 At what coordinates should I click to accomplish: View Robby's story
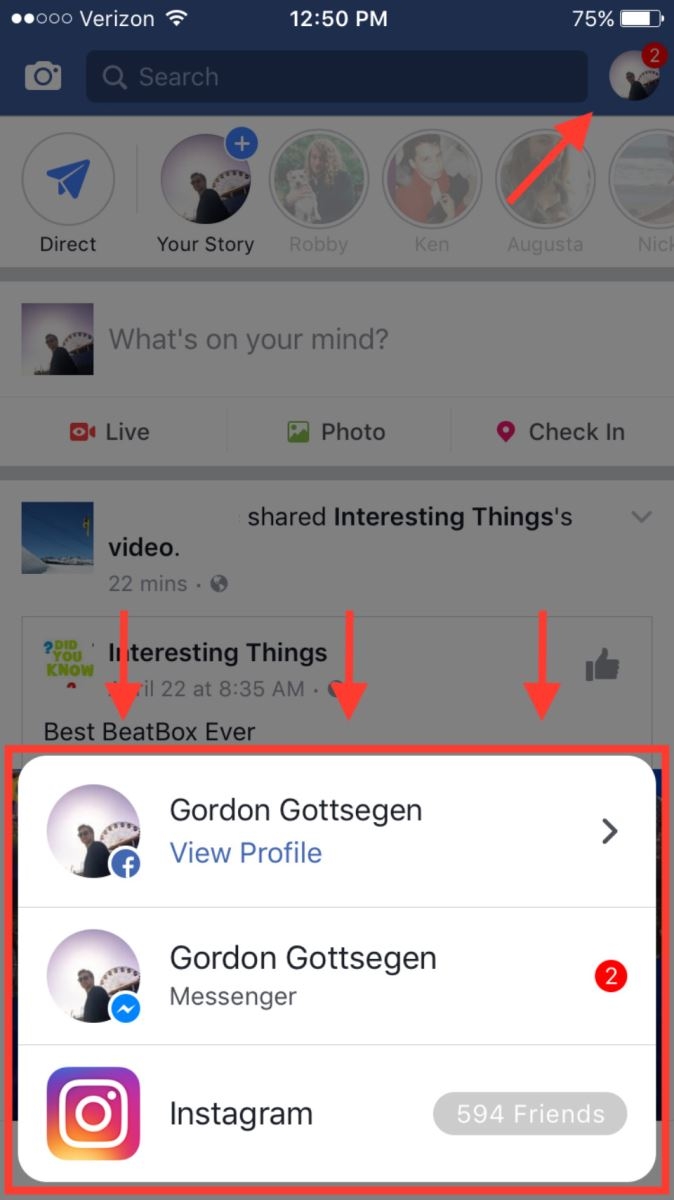[319, 181]
